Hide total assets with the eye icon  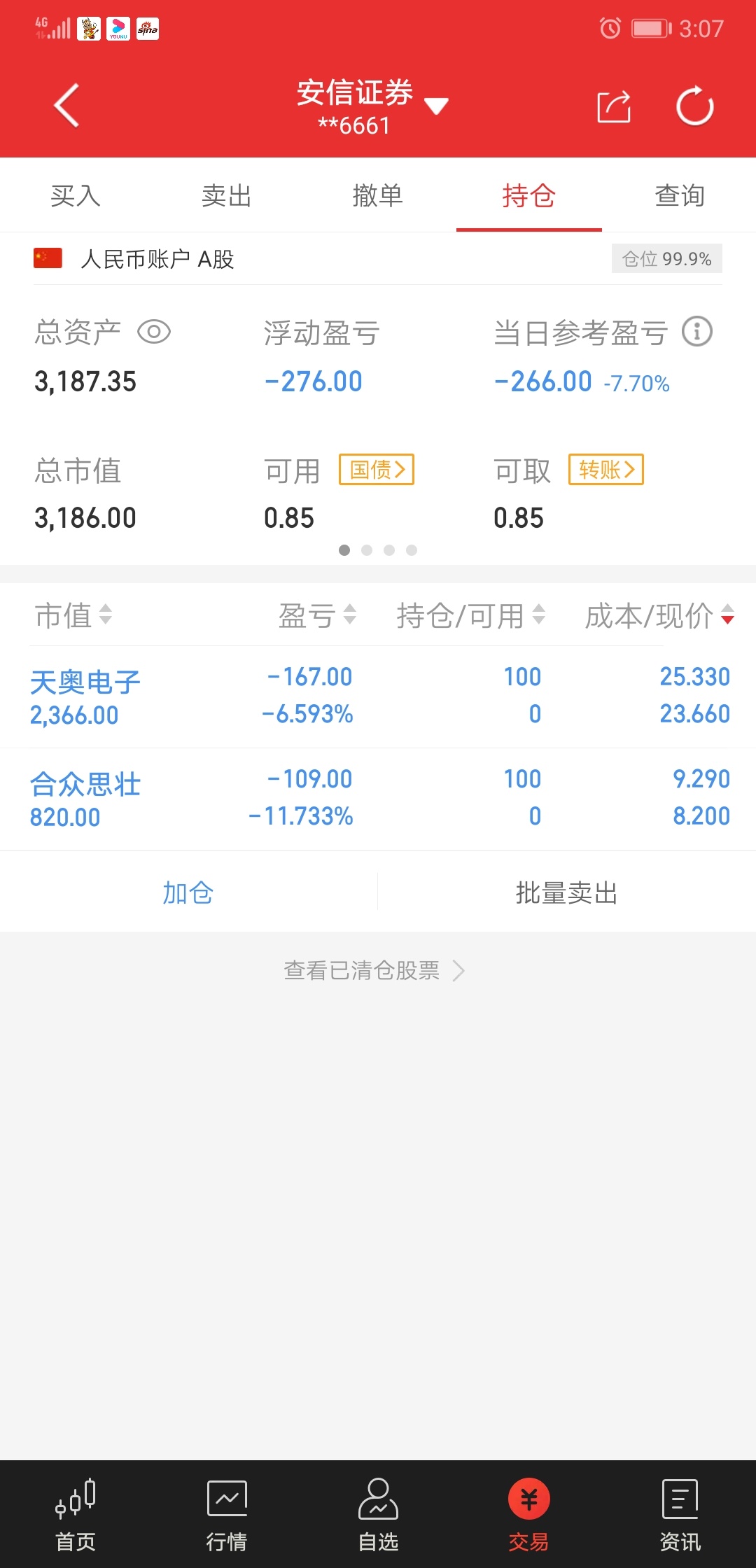point(154,332)
